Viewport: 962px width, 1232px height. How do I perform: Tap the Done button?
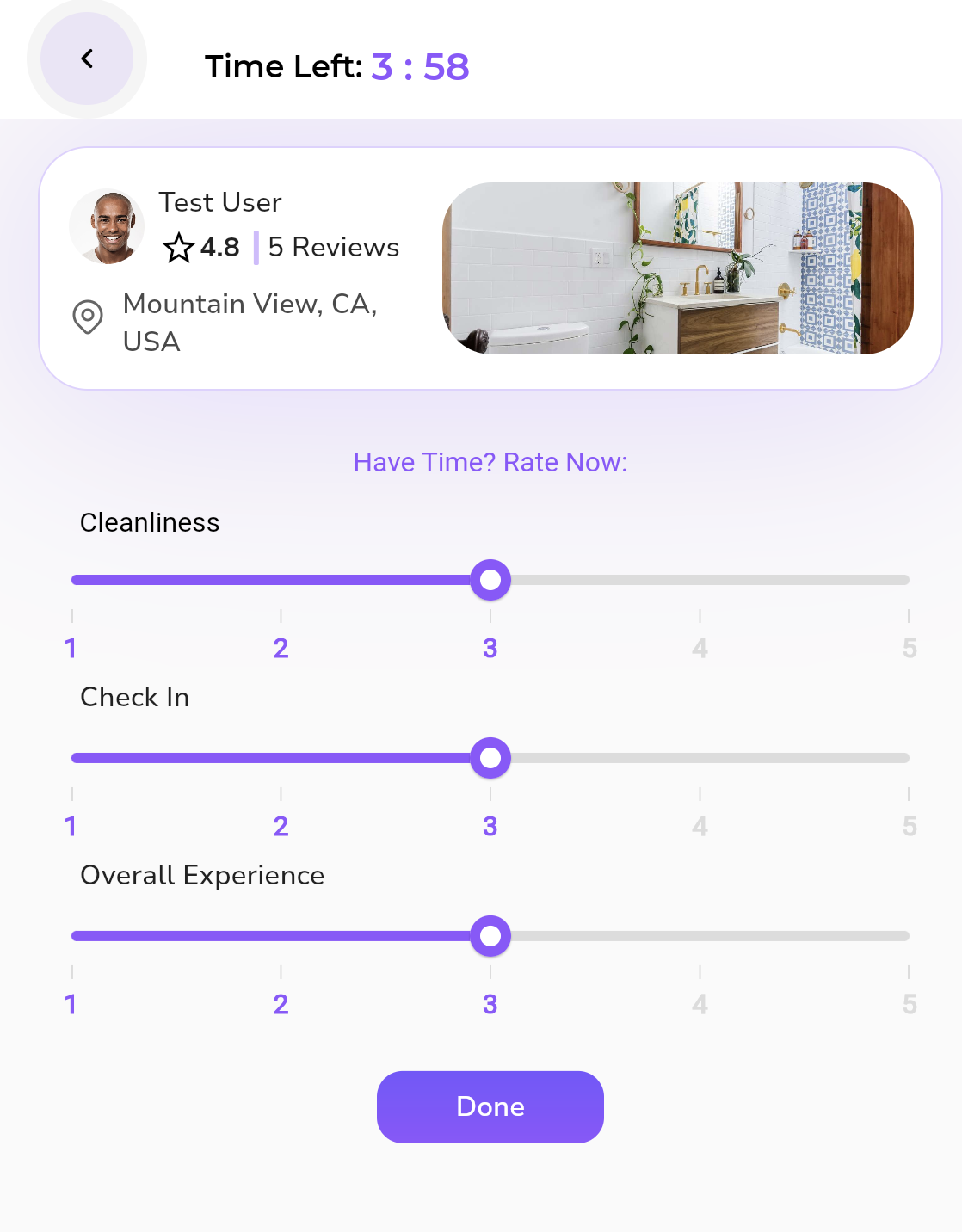490,1106
